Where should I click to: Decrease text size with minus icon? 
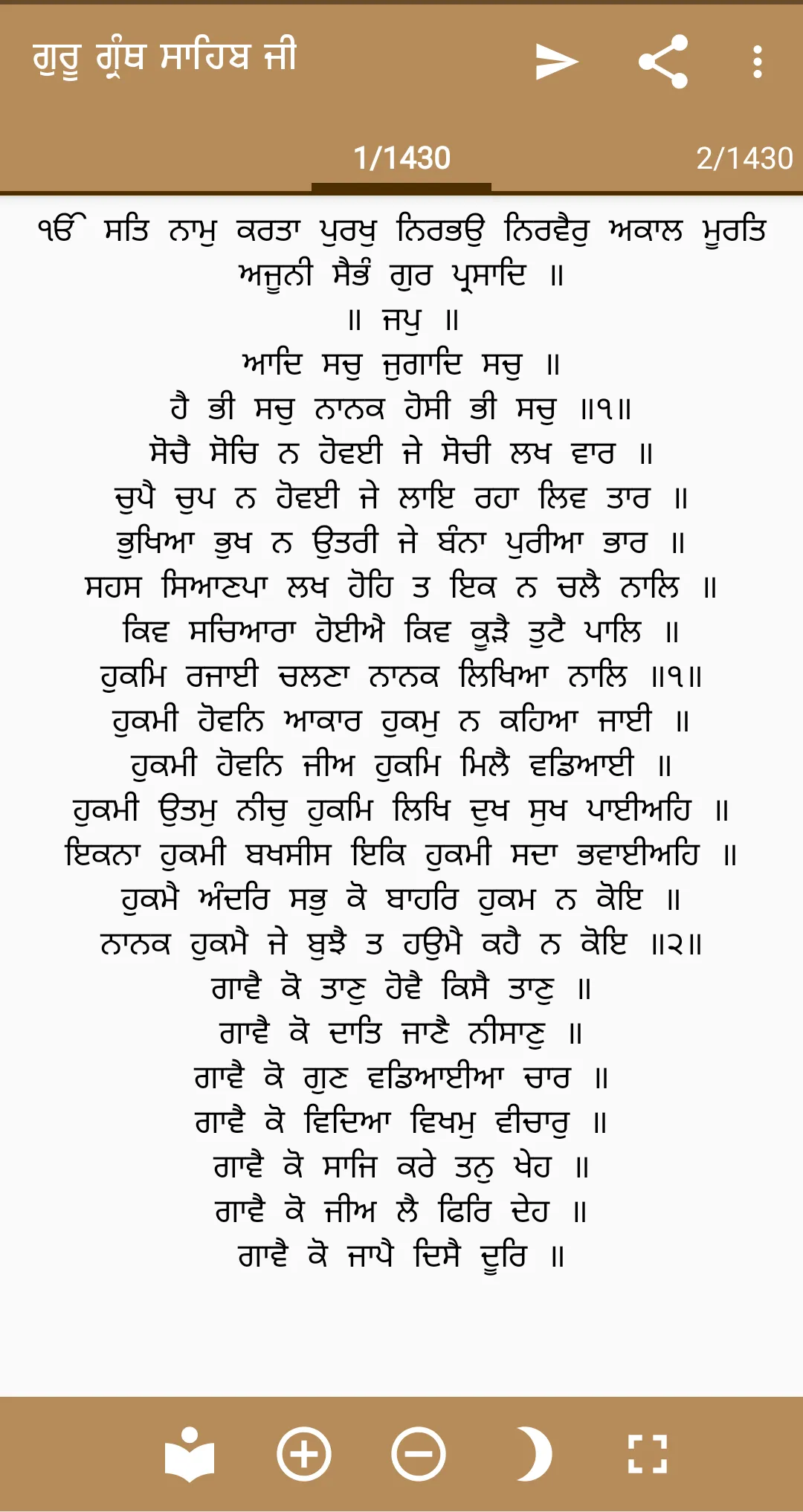click(419, 1454)
